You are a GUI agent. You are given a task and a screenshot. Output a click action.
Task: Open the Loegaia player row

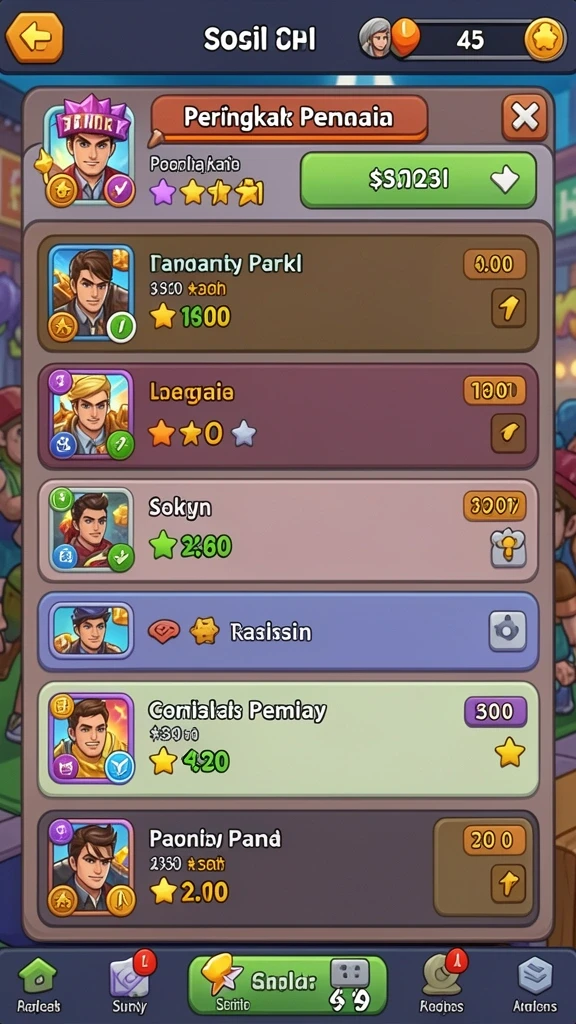(287, 416)
